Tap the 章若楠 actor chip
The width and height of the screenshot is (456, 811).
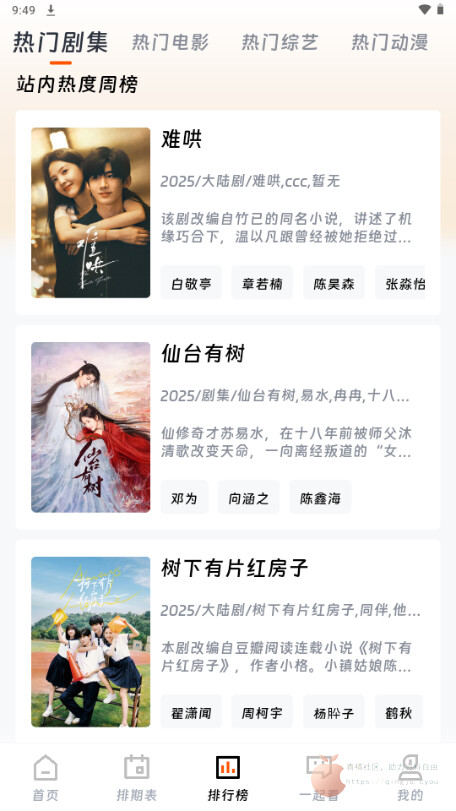click(x=262, y=283)
